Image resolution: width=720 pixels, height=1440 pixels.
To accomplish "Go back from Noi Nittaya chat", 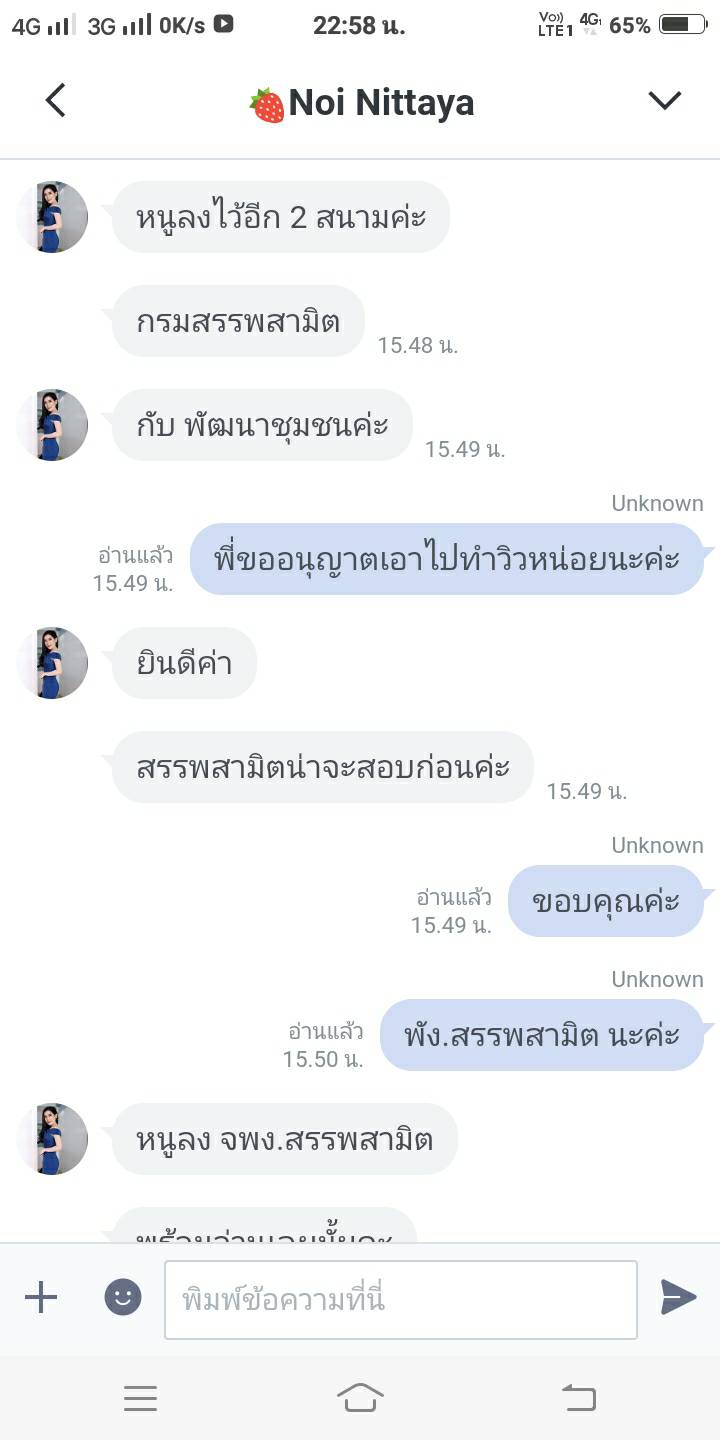I will pyautogui.click(x=56, y=100).
